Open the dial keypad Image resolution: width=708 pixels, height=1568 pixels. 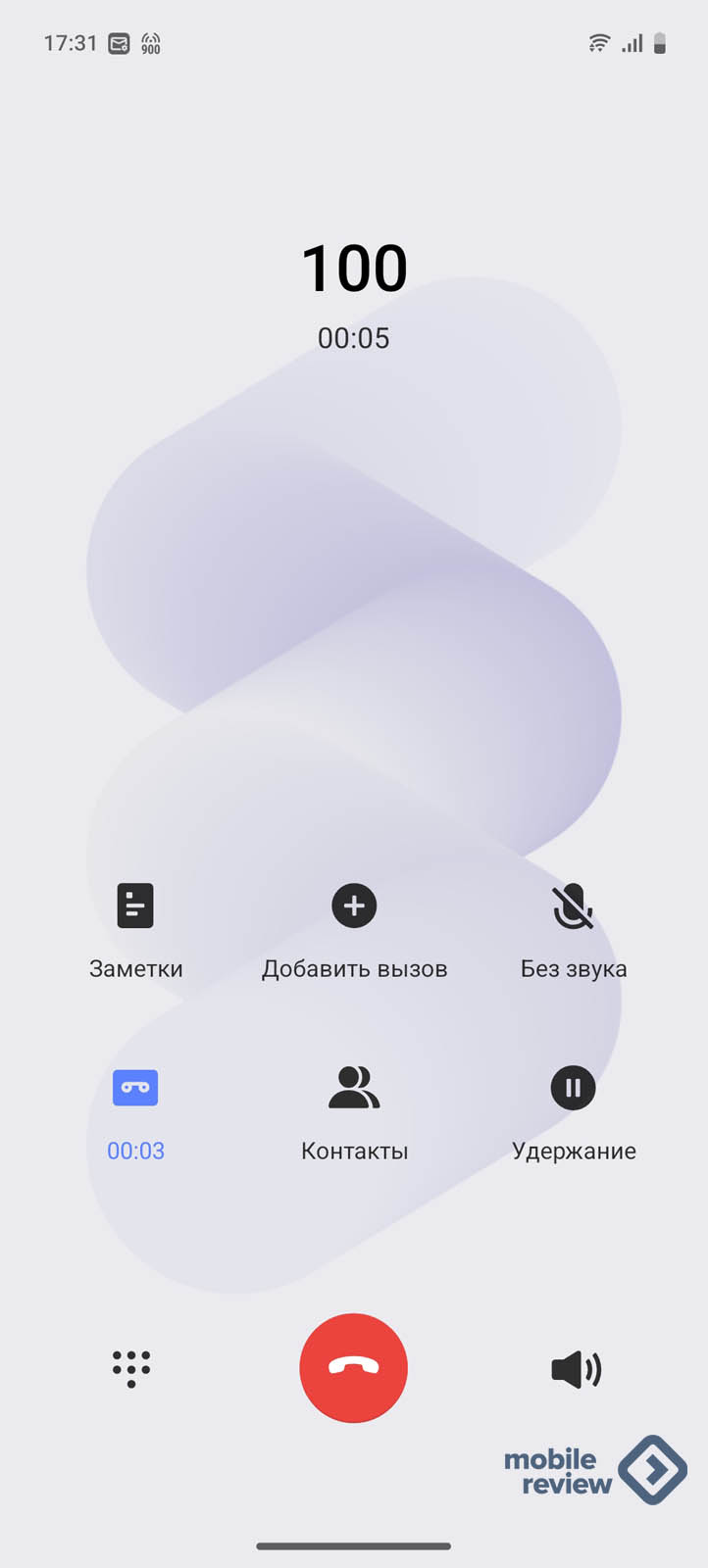click(x=131, y=1368)
